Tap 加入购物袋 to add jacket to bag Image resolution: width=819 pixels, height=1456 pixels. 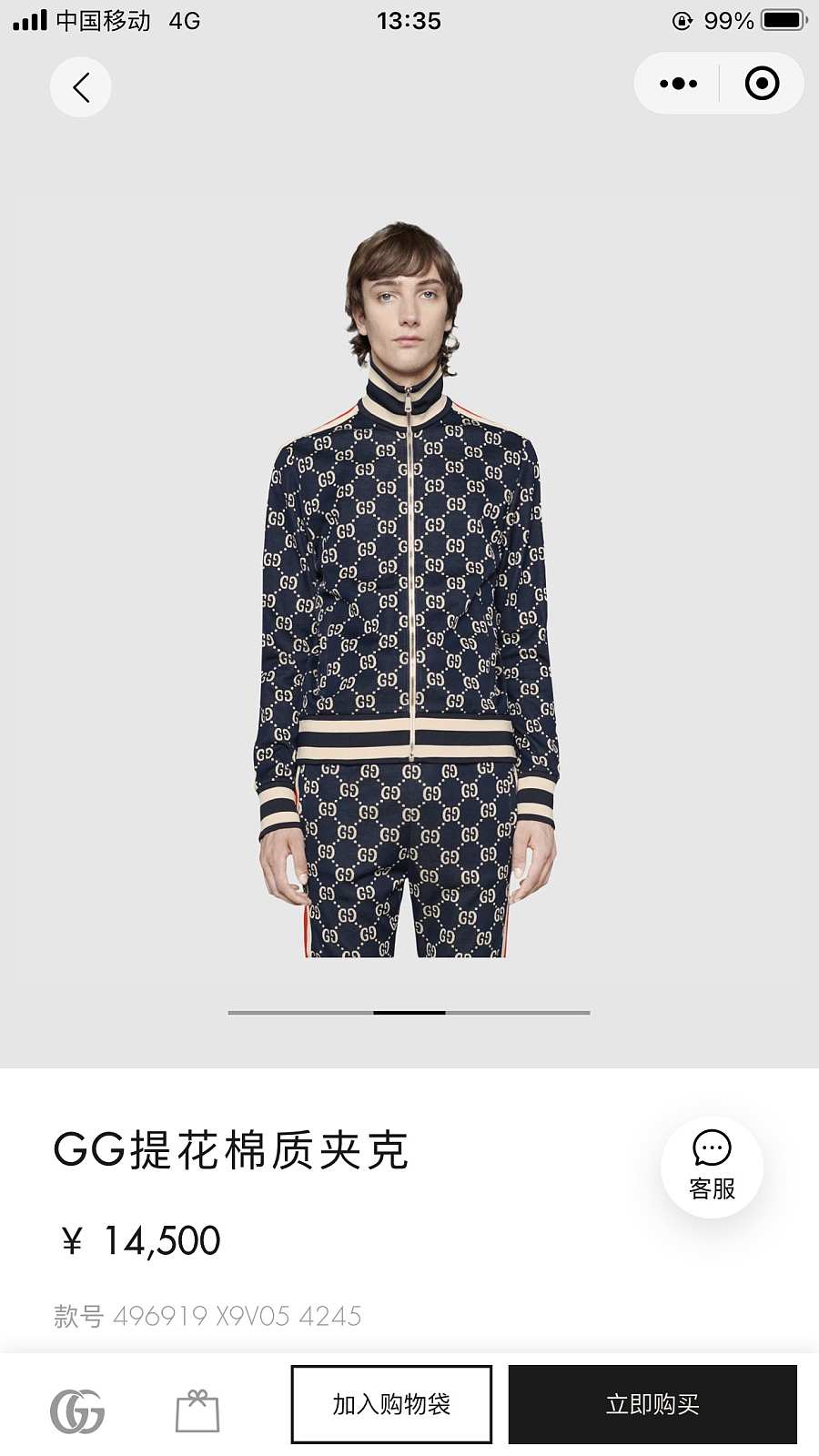tap(391, 1404)
